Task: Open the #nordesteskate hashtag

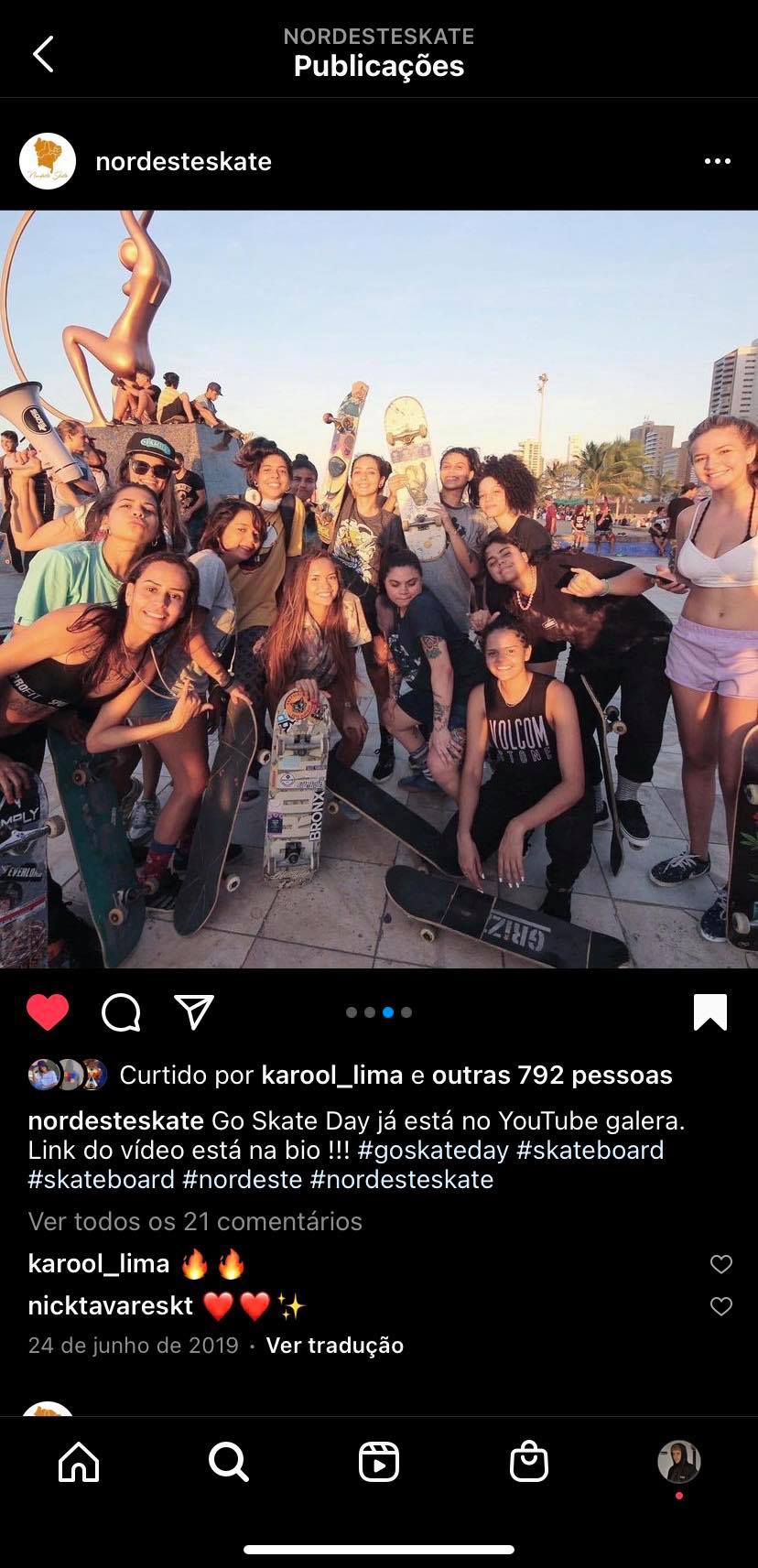Action: click(402, 1179)
